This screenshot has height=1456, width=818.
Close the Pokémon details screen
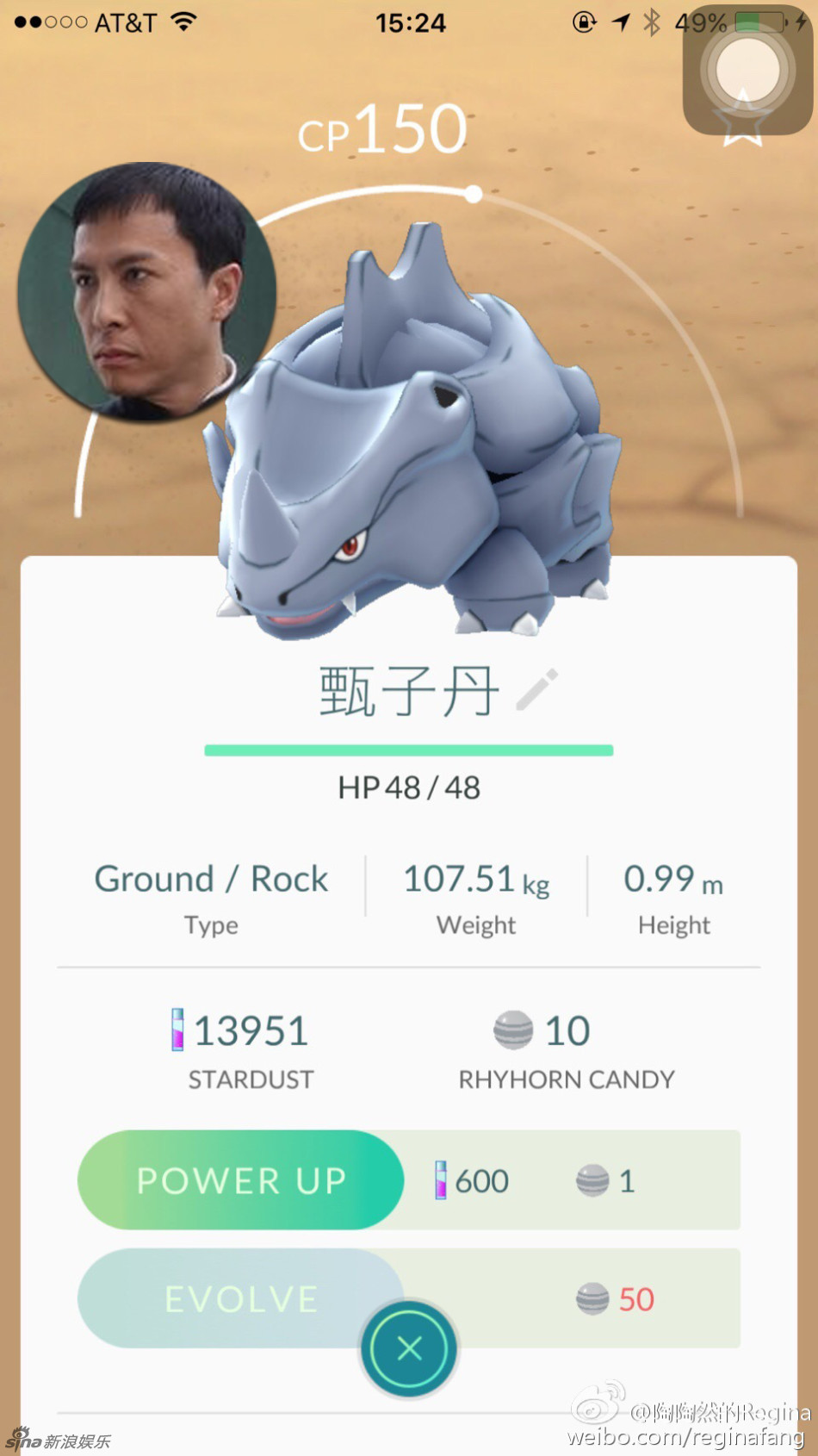(x=410, y=1348)
